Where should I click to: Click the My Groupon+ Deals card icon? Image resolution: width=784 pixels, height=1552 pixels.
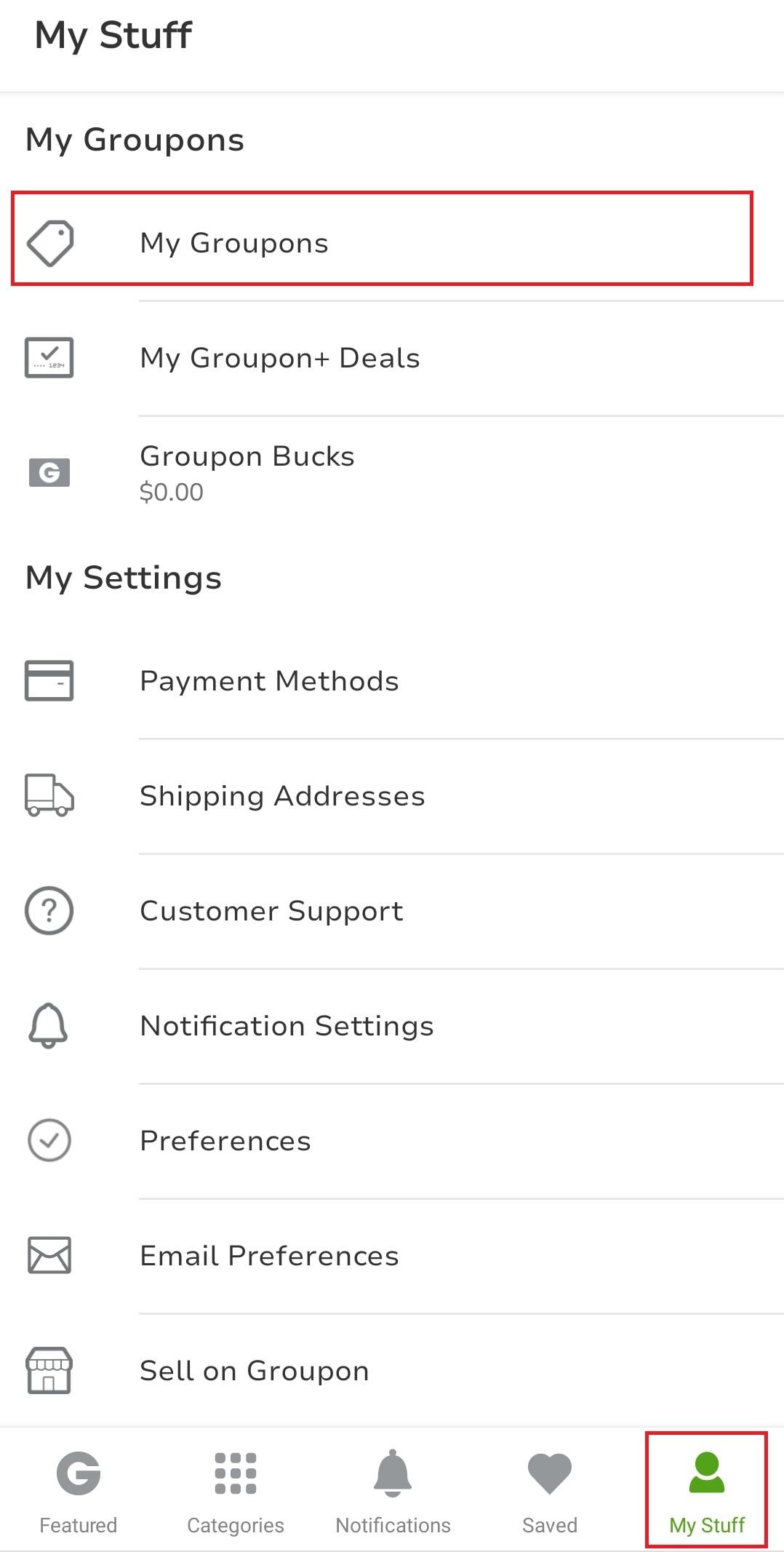coord(49,357)
